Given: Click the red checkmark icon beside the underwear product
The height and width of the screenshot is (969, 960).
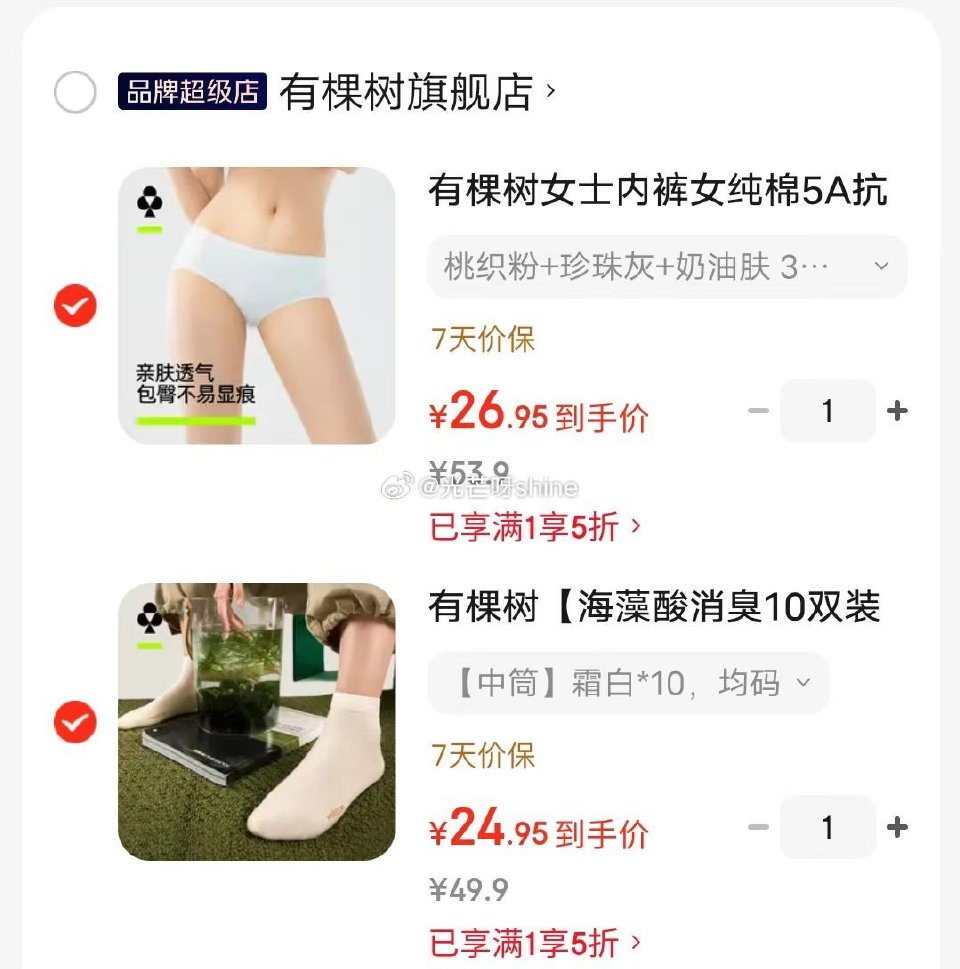Looking at the screenshot, I should point(75,306).
